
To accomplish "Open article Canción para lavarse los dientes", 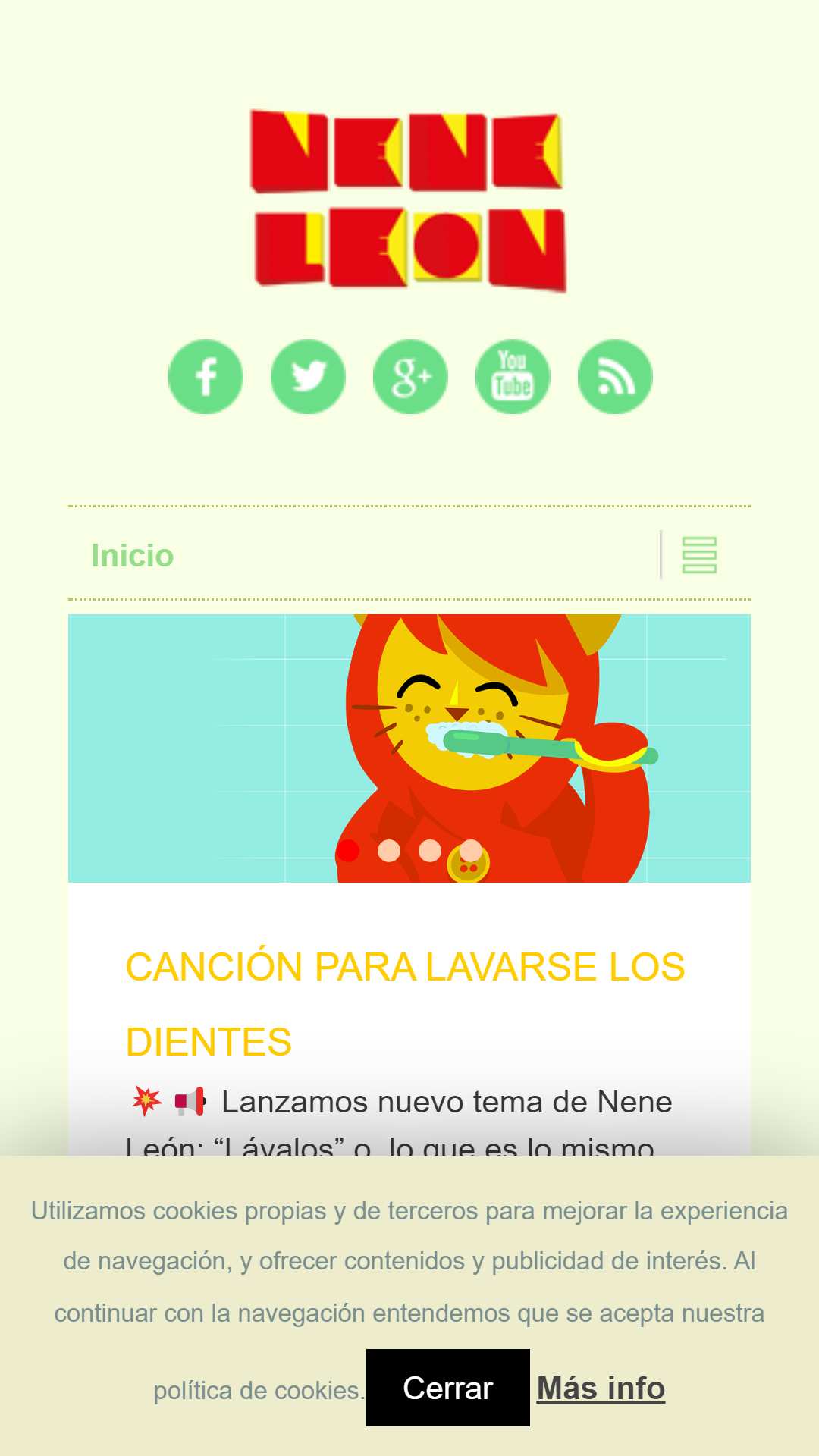I will click(x=406, y=1004).
